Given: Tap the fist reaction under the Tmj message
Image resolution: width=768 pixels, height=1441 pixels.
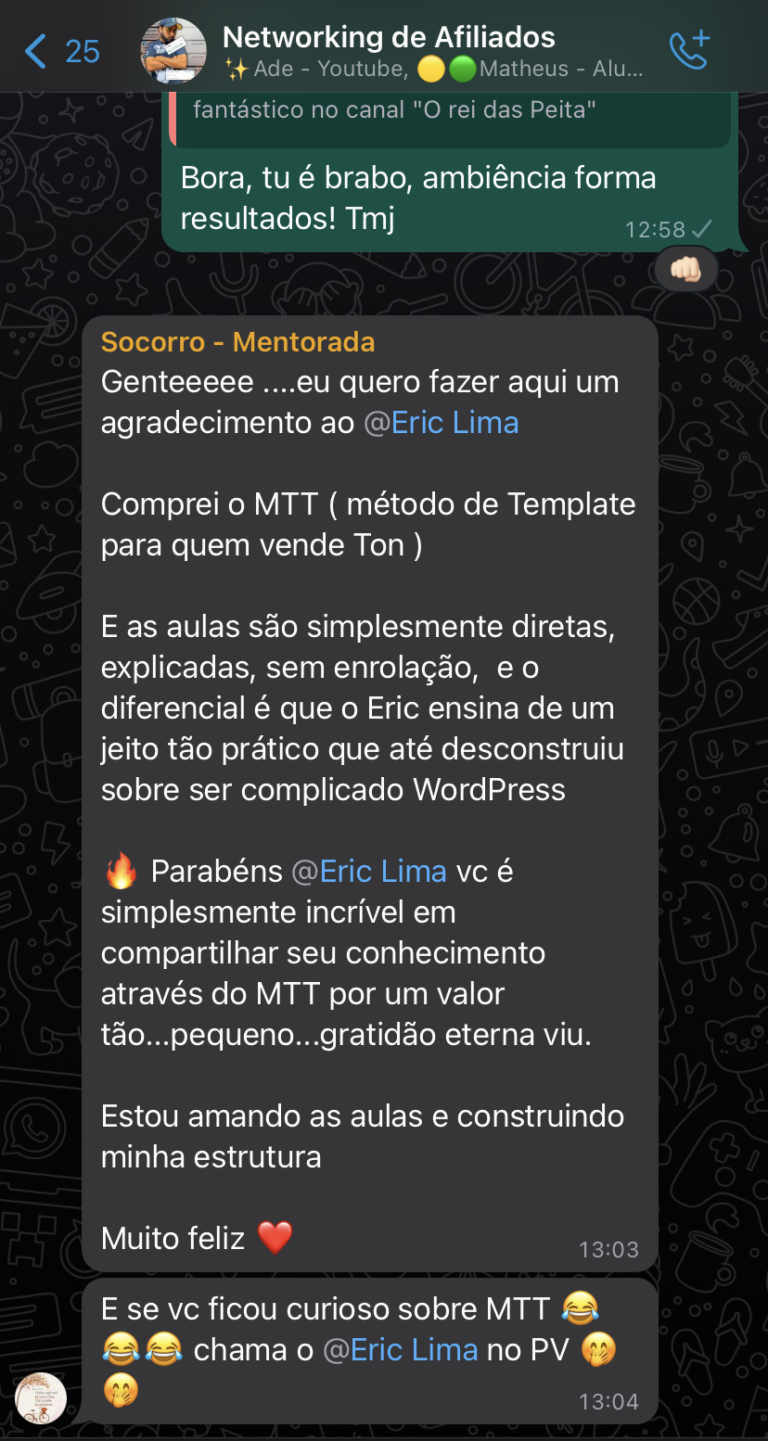Looking at the screenshot, I should (686, 269).
